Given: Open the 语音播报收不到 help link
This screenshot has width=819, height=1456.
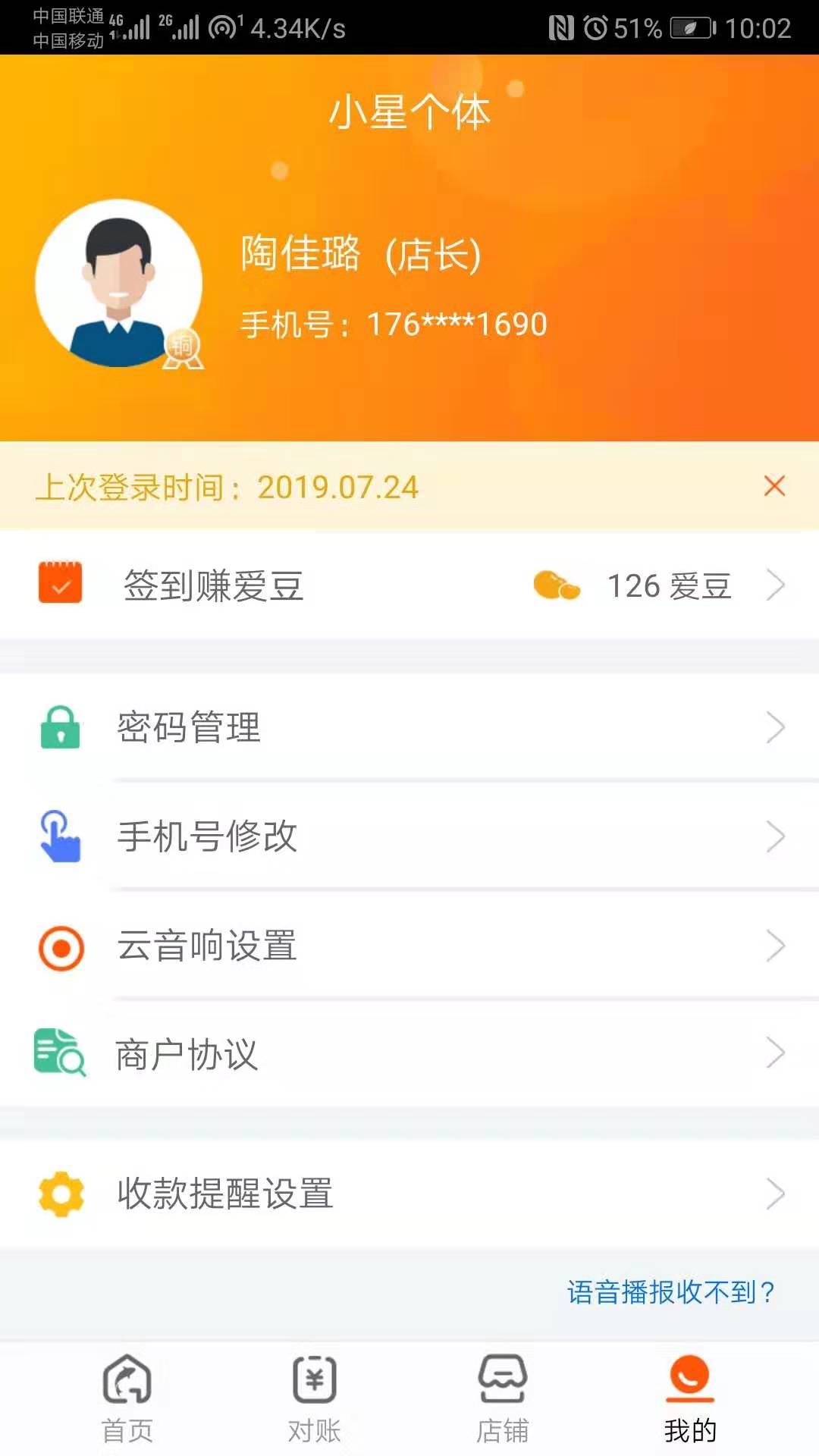Looking at the screenshot, I should [670, 1289].
